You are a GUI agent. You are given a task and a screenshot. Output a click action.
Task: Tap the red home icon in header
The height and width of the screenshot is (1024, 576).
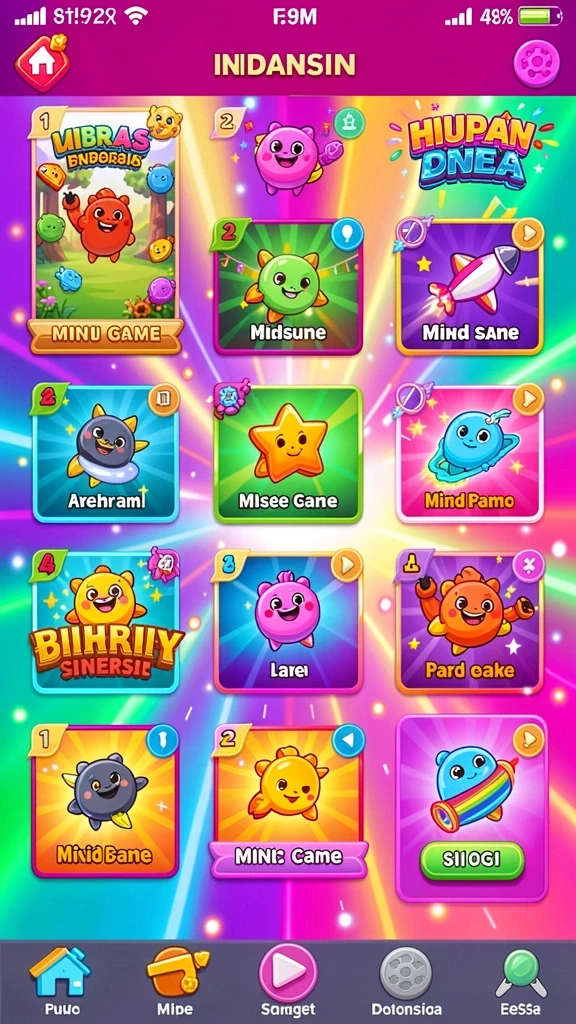(x=42, y=61)
